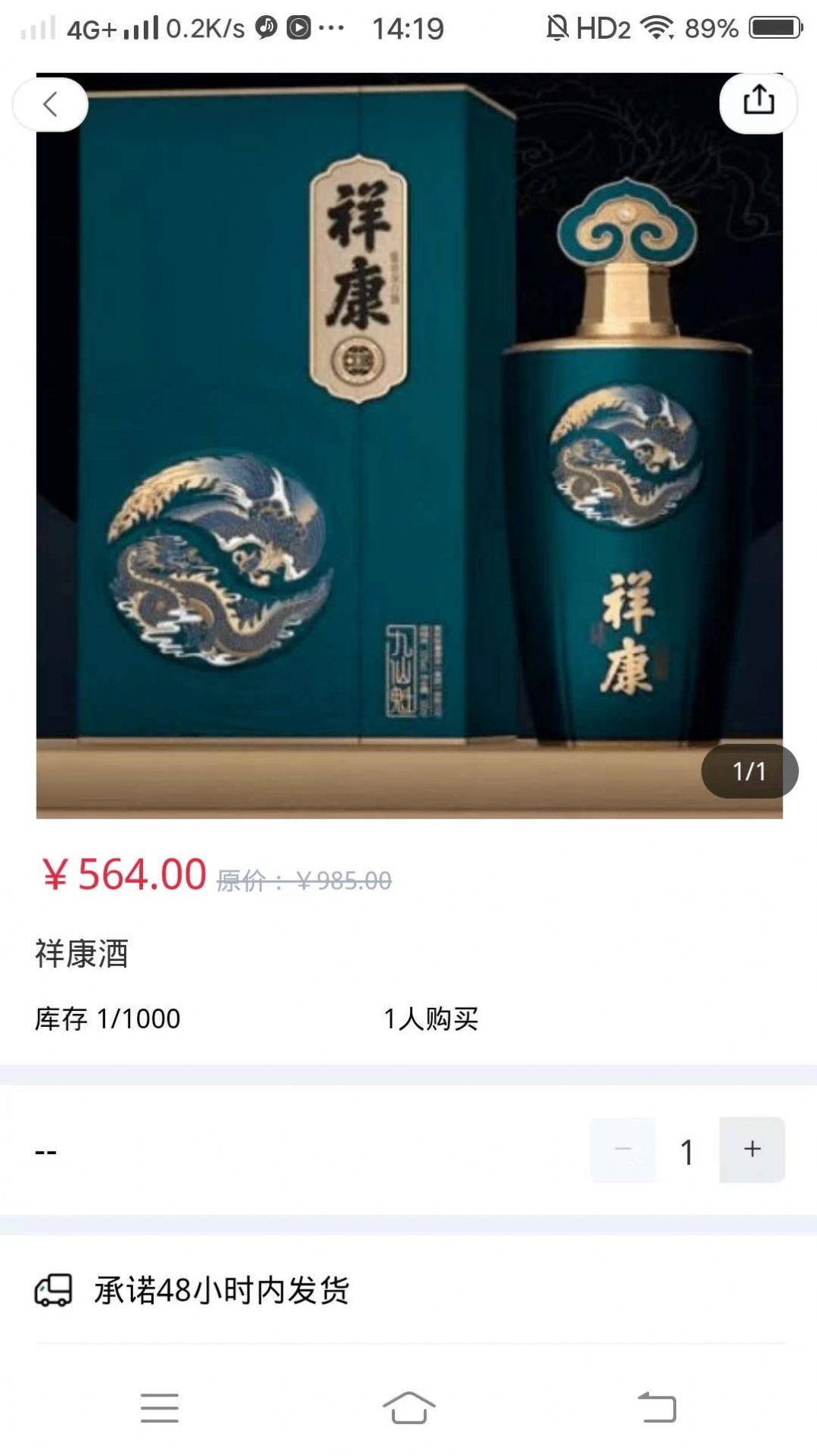Tap the 4G+ network indicator
This screenshot has width=817, height=1456.
tap(91, 28)
